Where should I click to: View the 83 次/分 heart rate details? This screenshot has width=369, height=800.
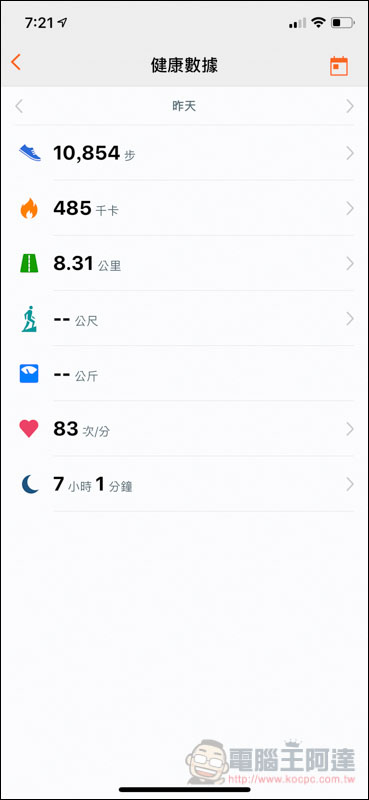184,429
